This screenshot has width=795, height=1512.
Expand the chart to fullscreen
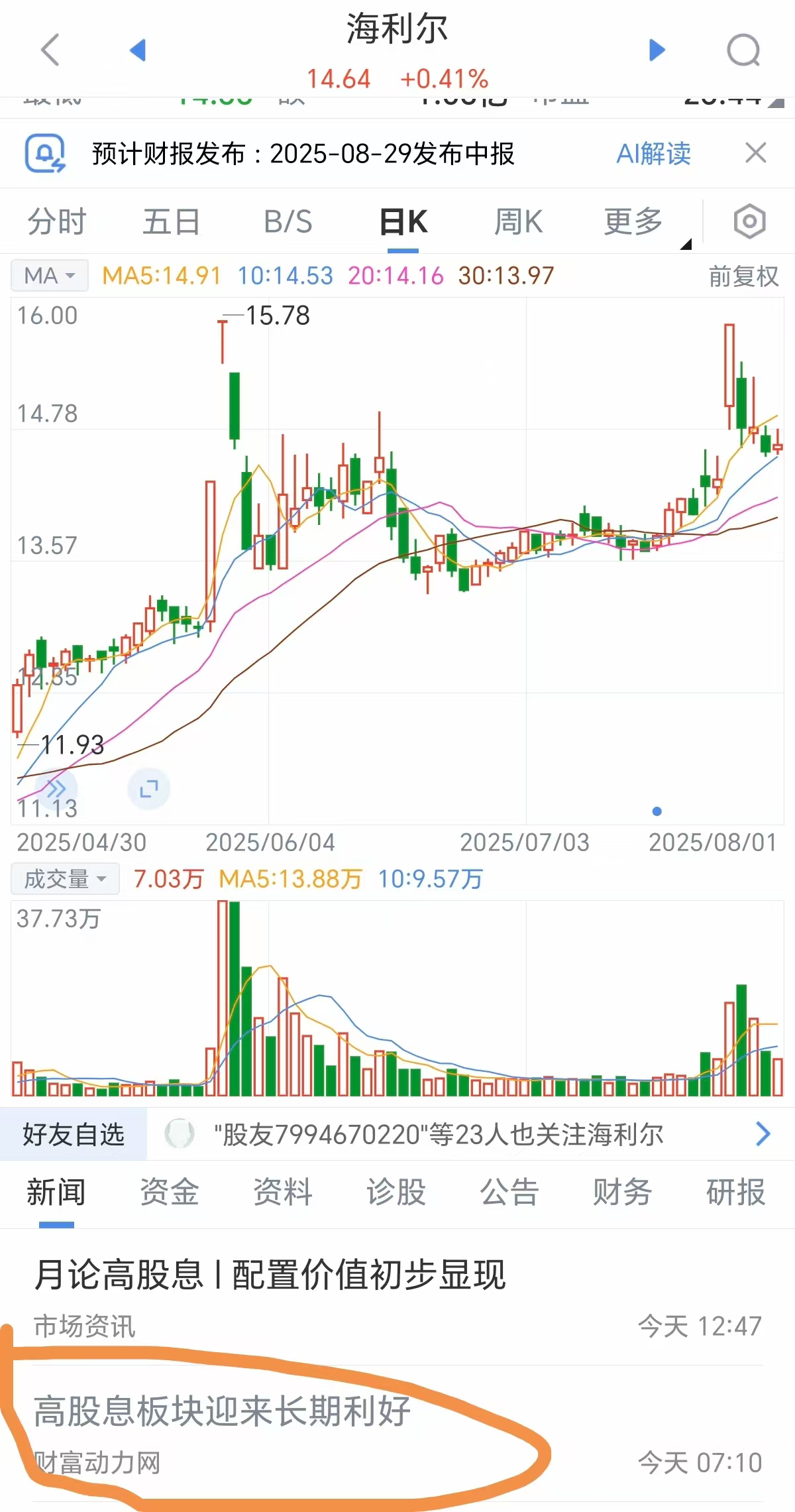click(148, 788)
